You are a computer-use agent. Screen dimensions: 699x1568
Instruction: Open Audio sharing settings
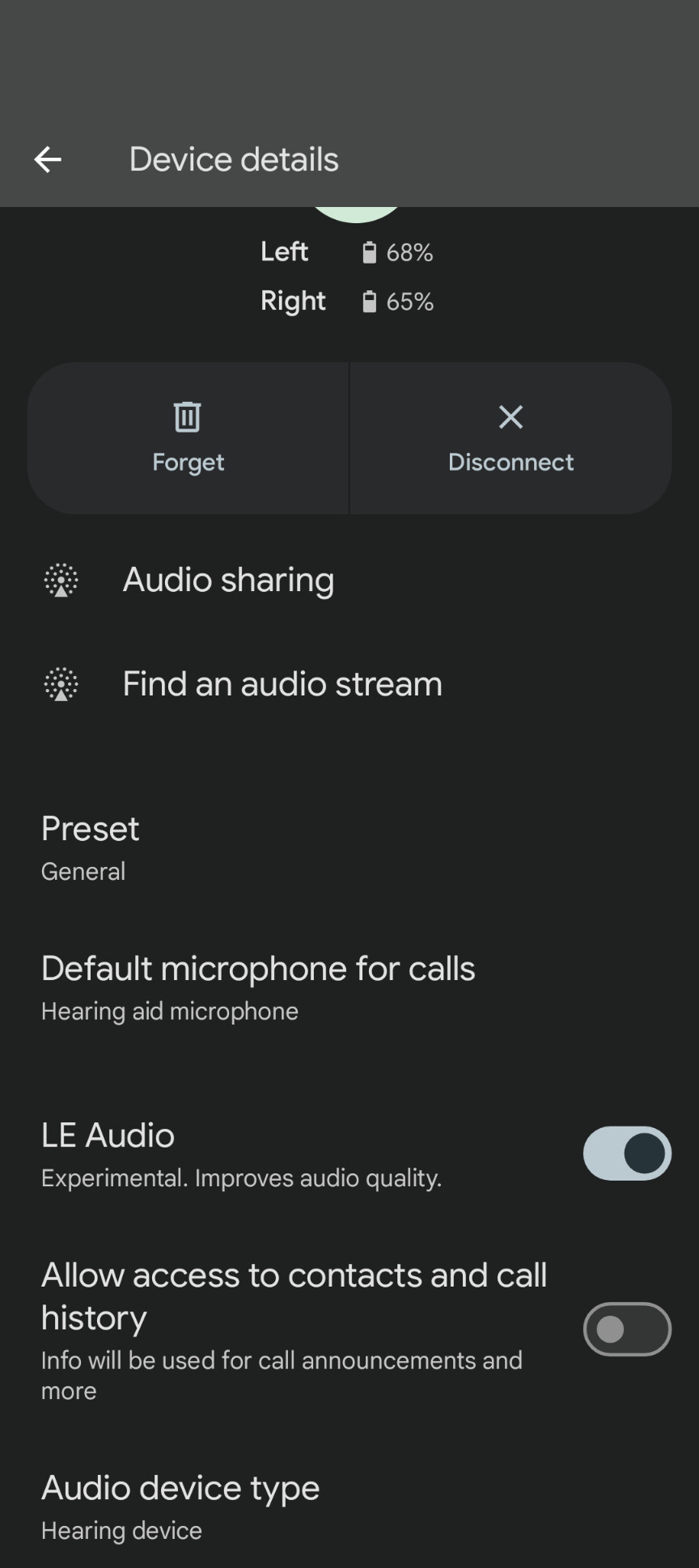pos(349,580)
